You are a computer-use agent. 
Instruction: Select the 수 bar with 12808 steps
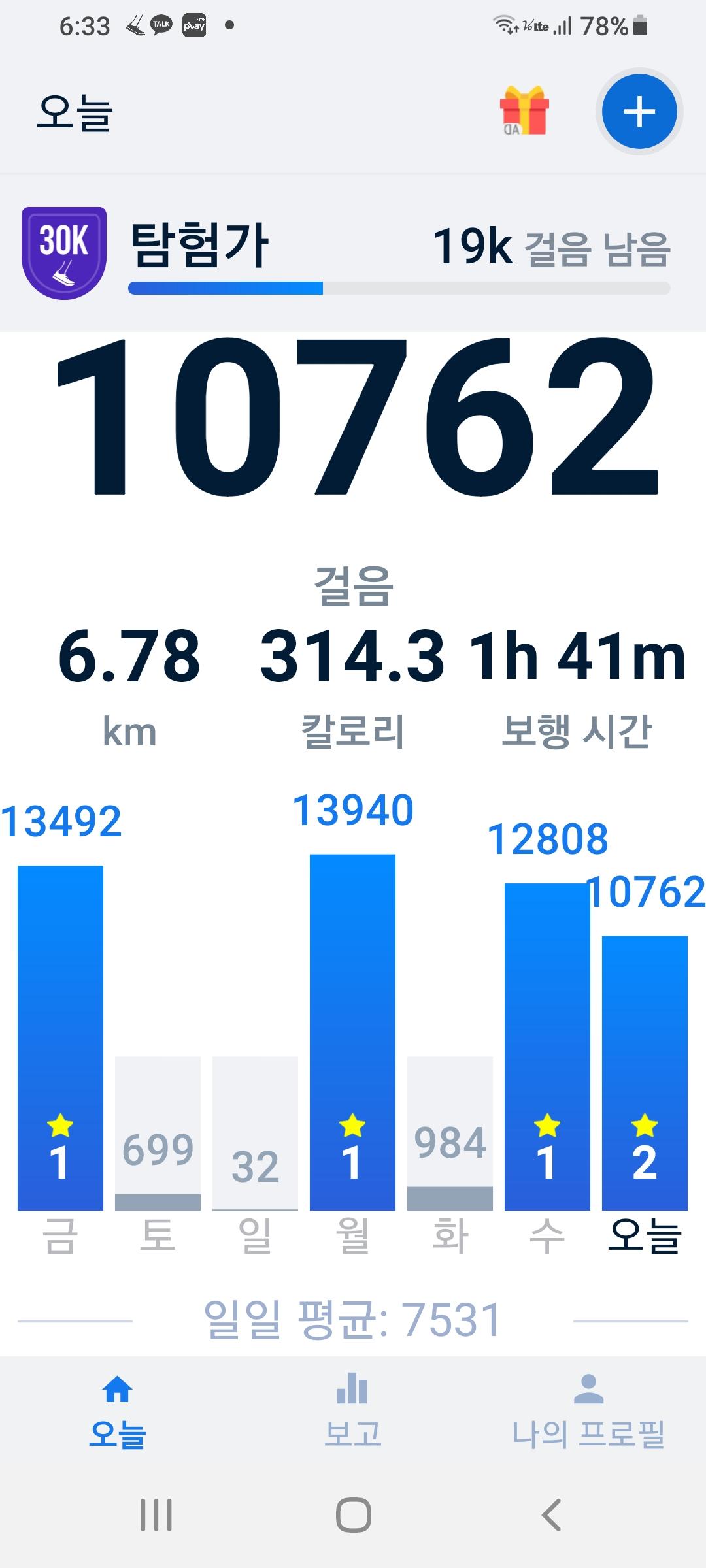[547, 1047]
